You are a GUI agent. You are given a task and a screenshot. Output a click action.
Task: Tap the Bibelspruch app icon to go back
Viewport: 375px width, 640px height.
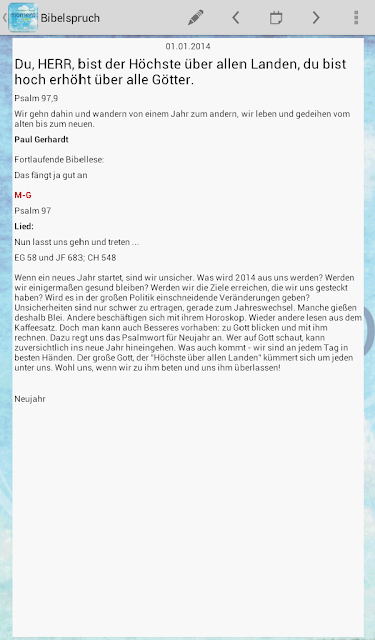pyautogui.click(x=23, y=18)
